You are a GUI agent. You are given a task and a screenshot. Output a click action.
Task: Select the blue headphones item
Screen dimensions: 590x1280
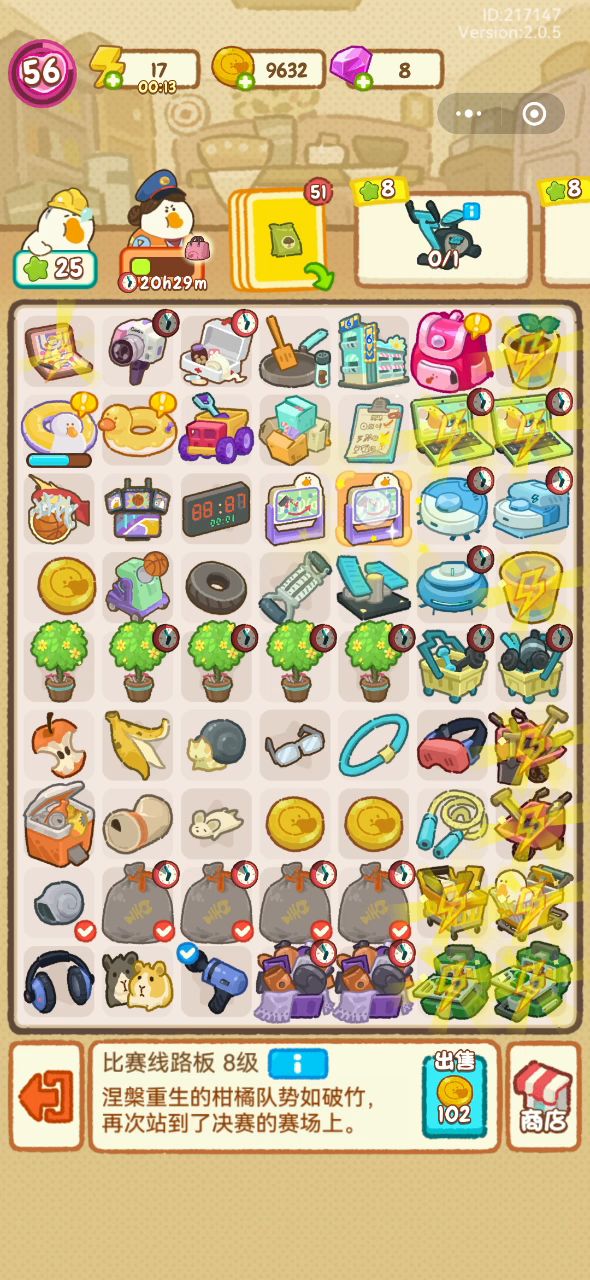point(59,981)
